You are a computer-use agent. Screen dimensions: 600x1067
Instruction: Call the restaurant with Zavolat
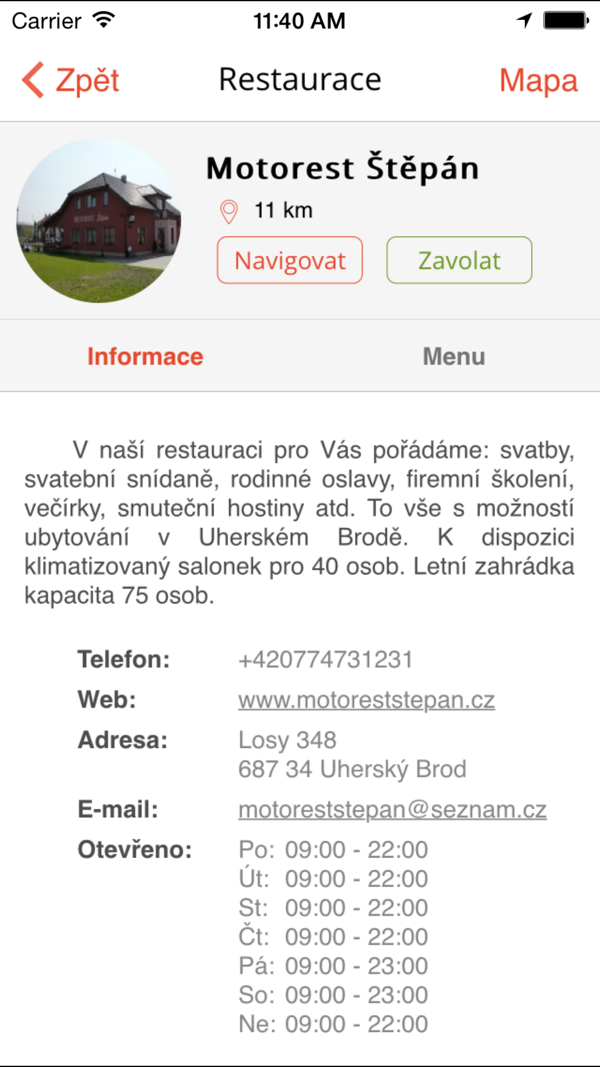[x=459, y=261]
